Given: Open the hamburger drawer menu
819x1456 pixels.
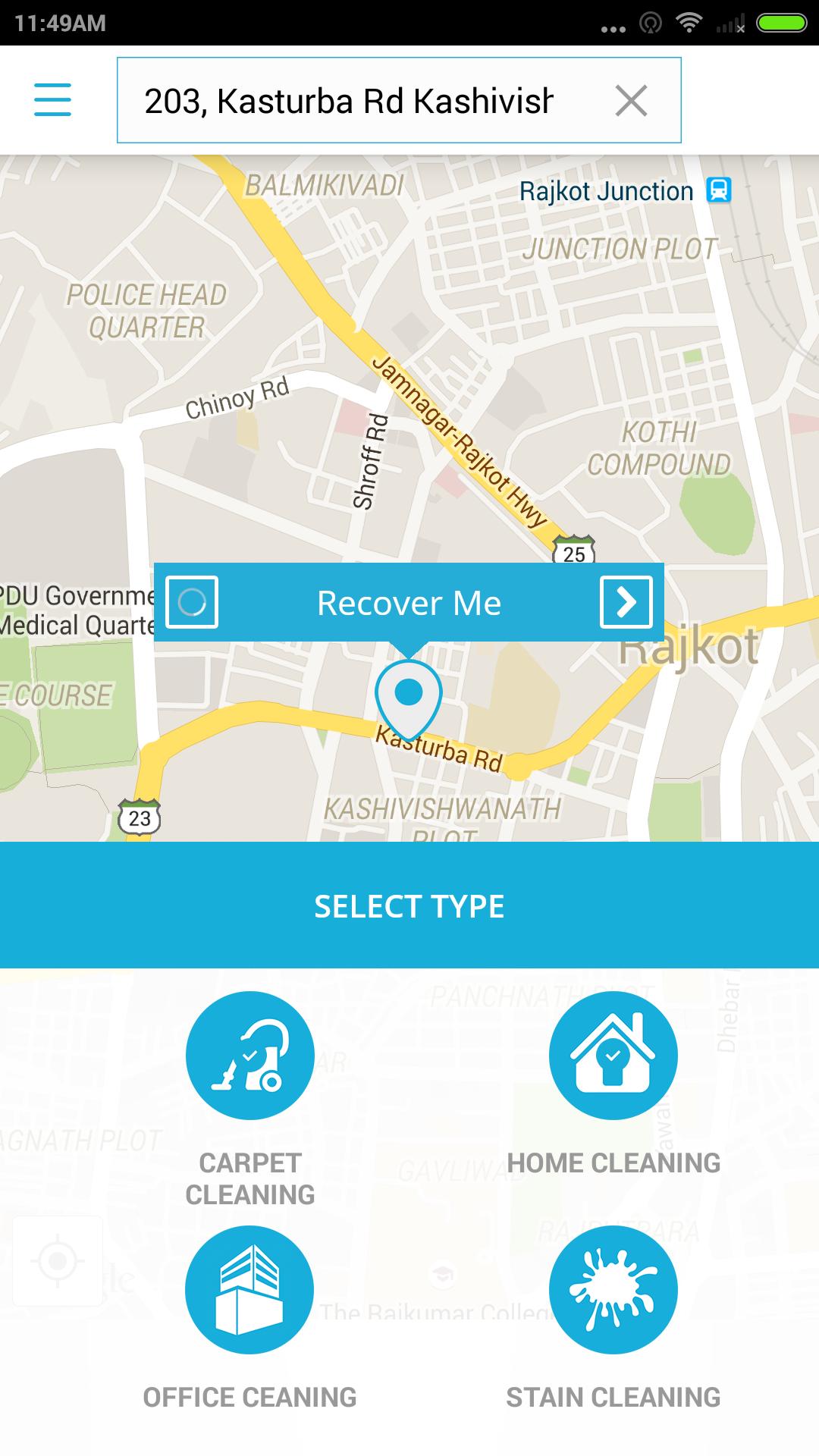Looking at the screenshot, I should tap(52, 100).
